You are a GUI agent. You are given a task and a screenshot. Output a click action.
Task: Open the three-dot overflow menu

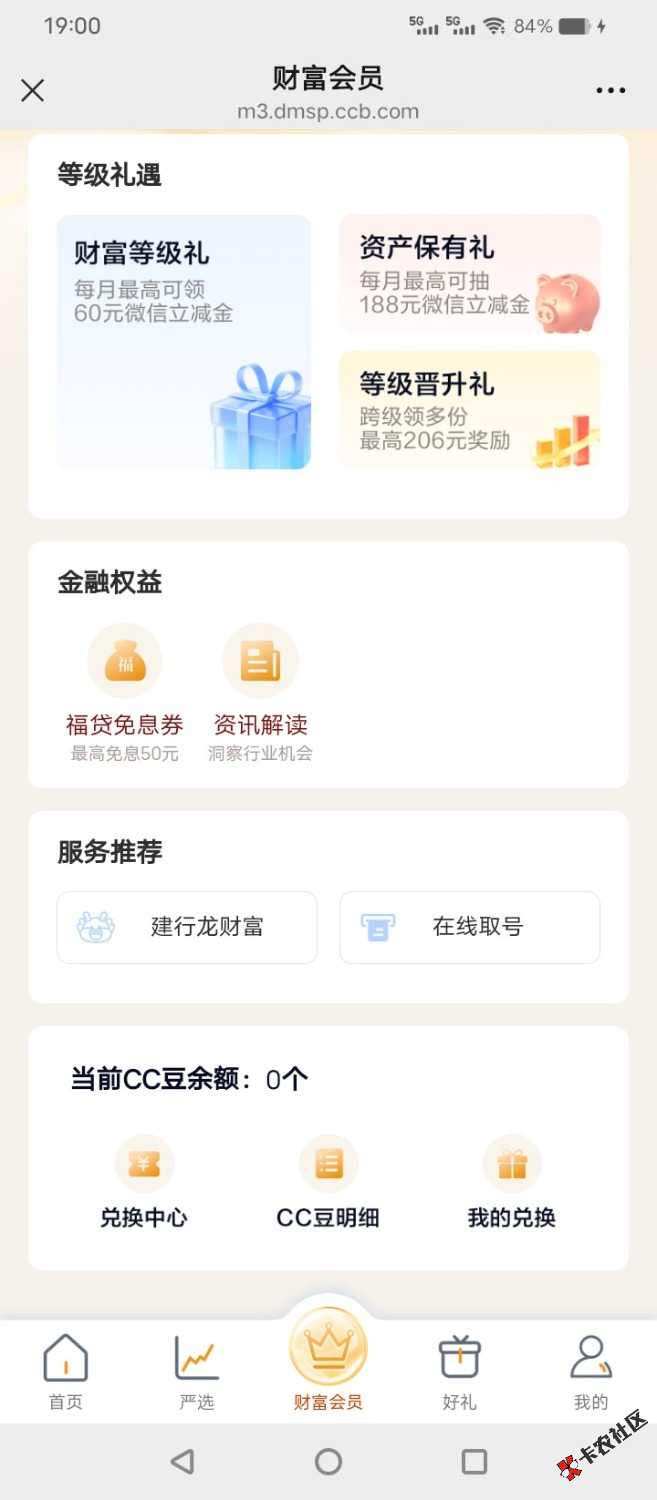click(x=610, y=91)
